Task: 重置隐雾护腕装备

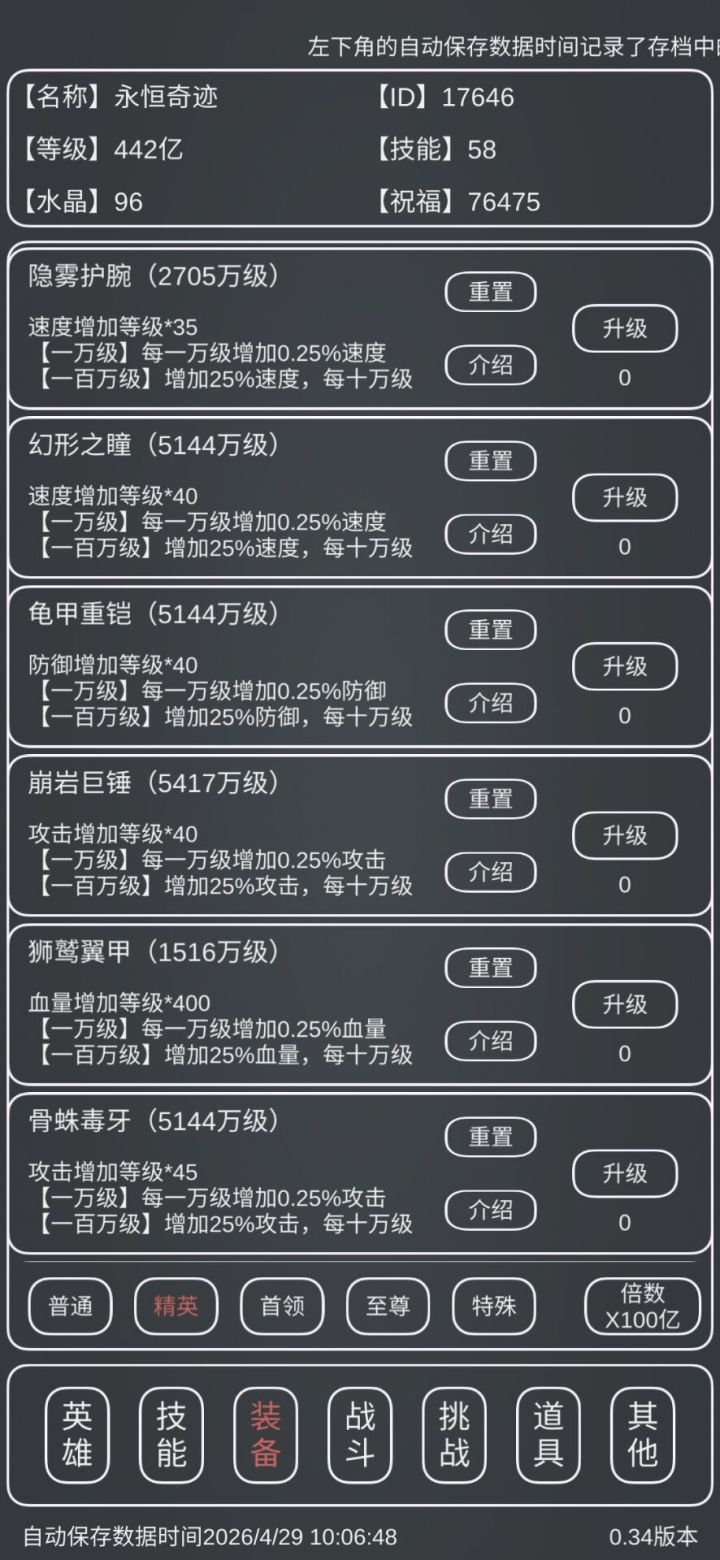Action: pos(491,291)
